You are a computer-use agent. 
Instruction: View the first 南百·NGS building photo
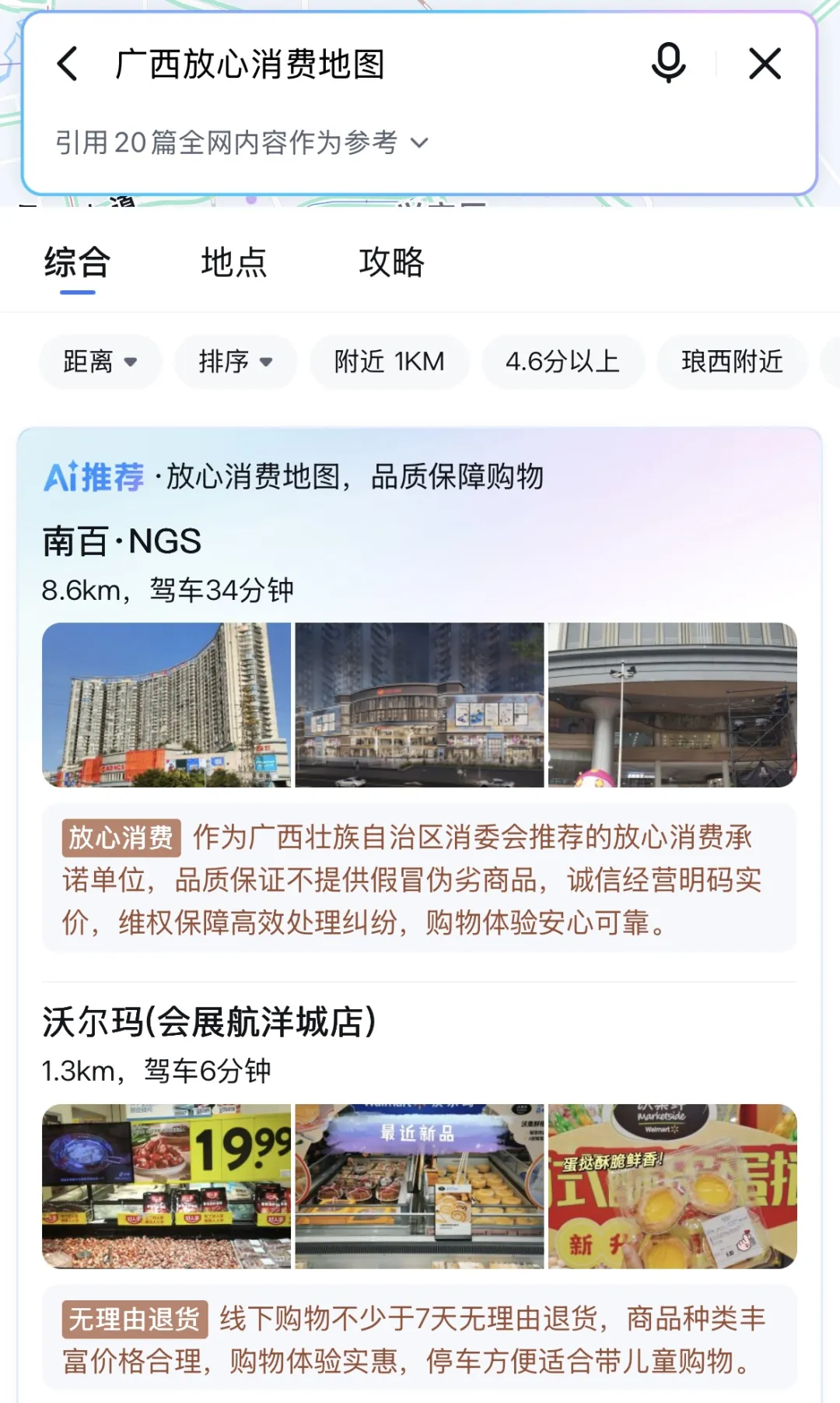[166, 705]
